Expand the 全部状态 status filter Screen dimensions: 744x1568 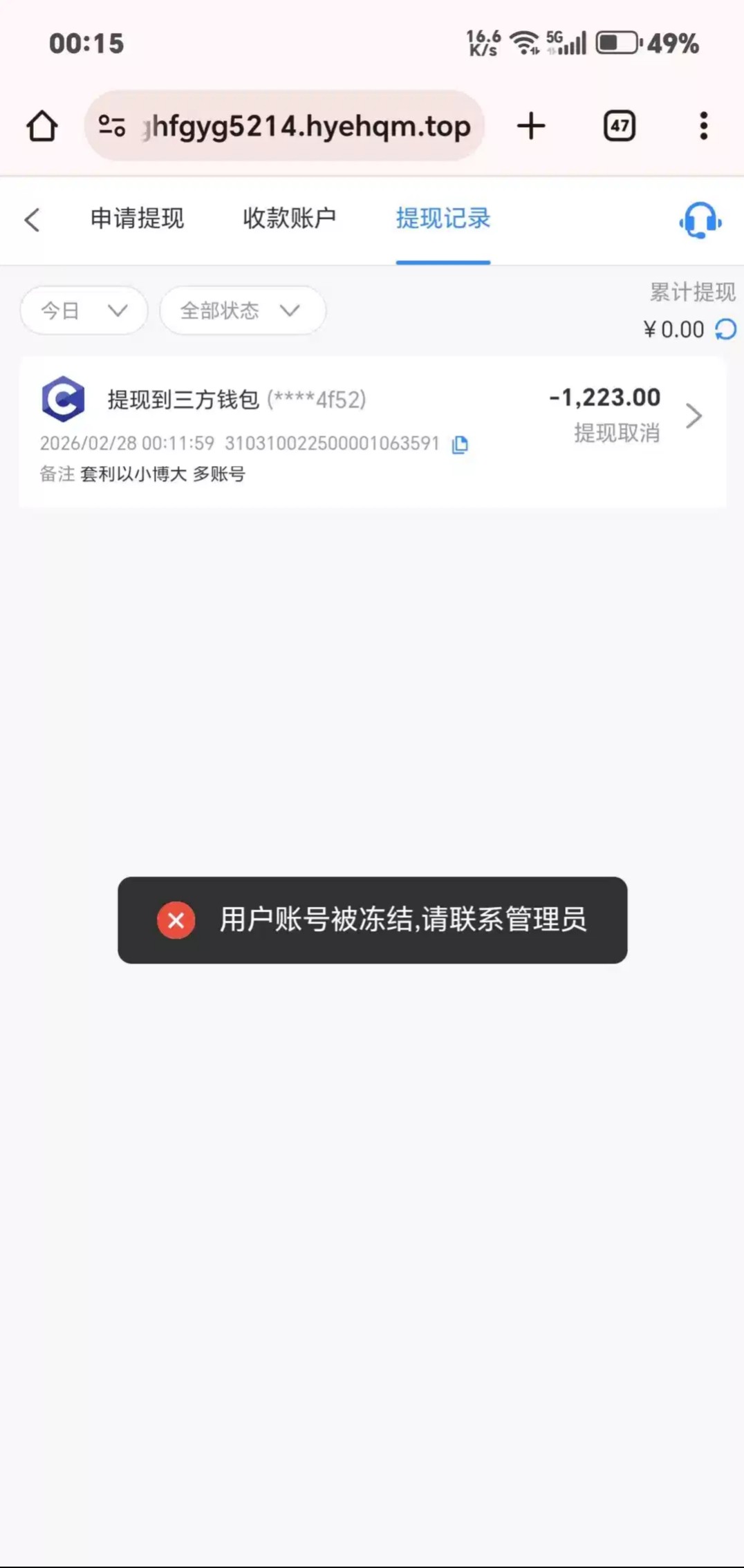click(241, 310)
